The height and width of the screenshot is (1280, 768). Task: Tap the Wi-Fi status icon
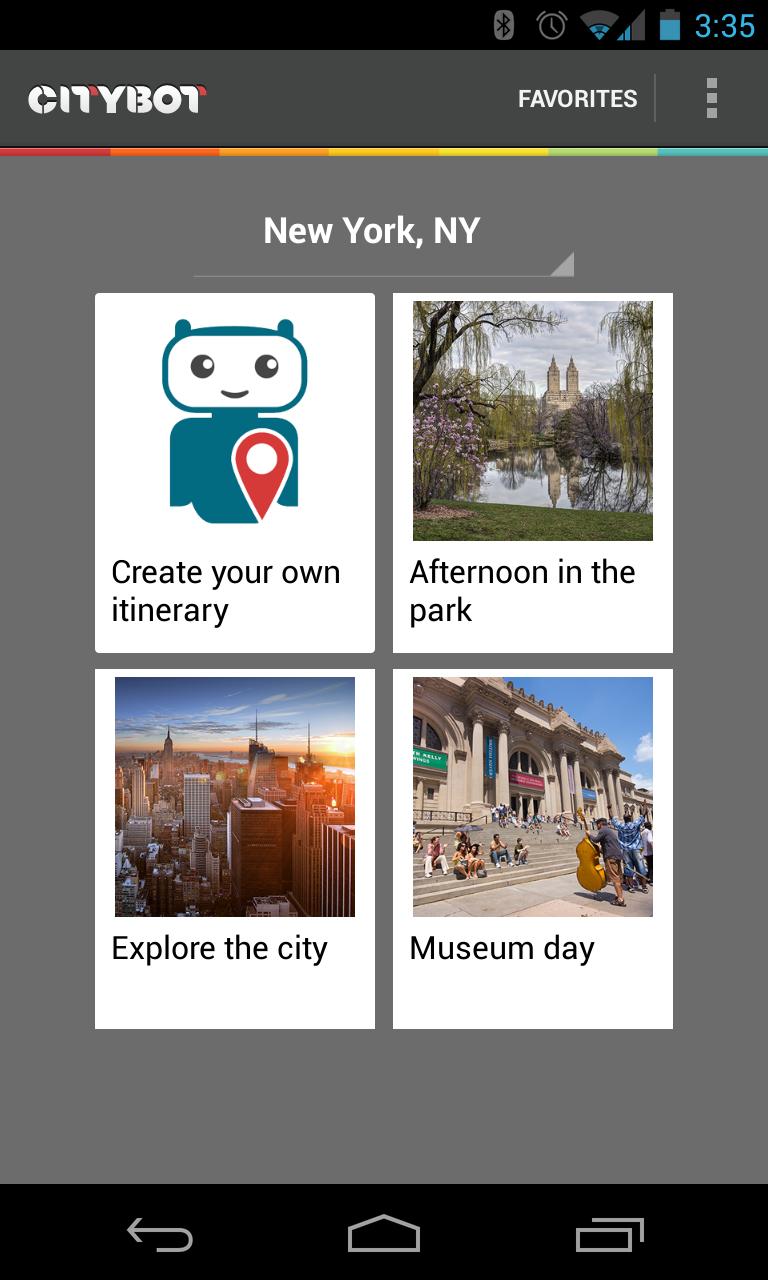pyautogui.click(x=598, y=25)
